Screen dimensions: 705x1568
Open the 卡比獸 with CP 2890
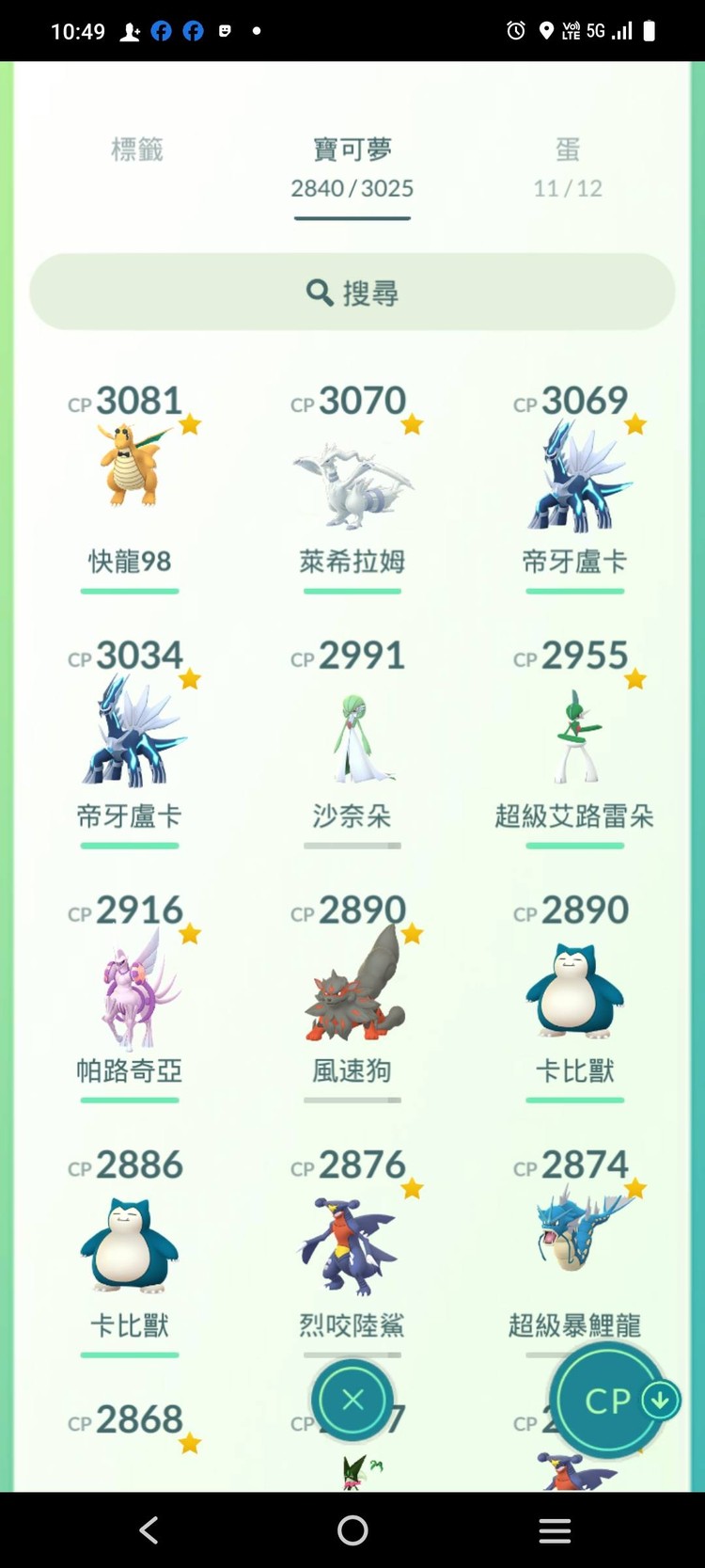(x=574, y=992)
